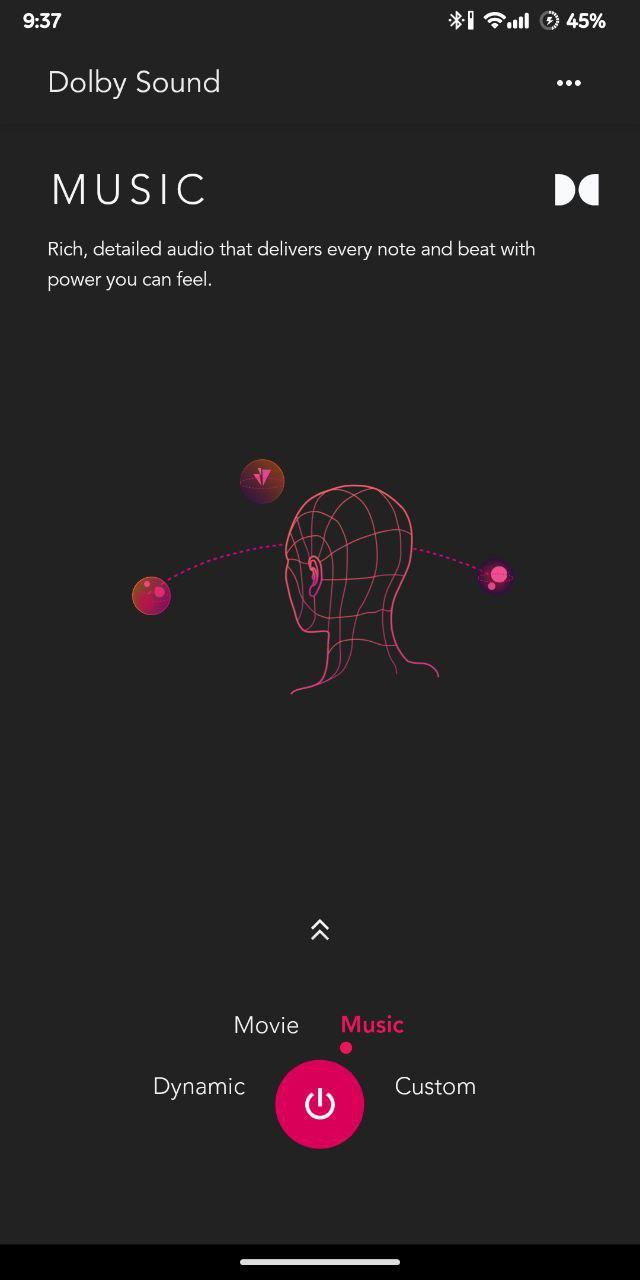Expand the panel with the double chevron

click(x=320, y=930)
